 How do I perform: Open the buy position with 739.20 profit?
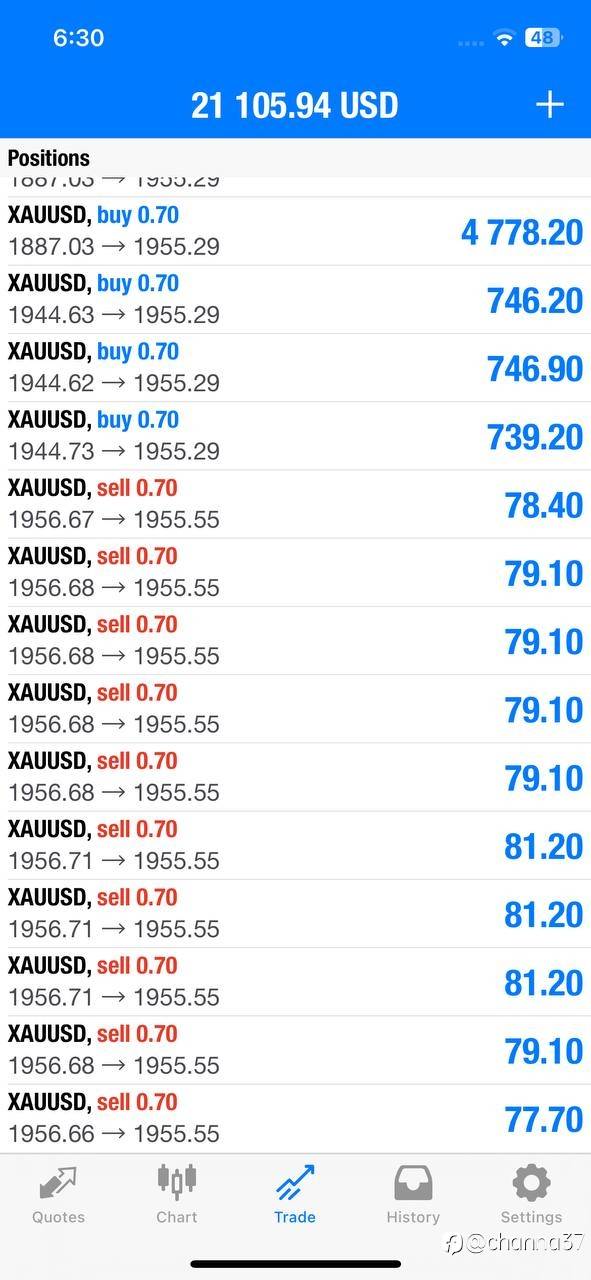click(295, 436)
